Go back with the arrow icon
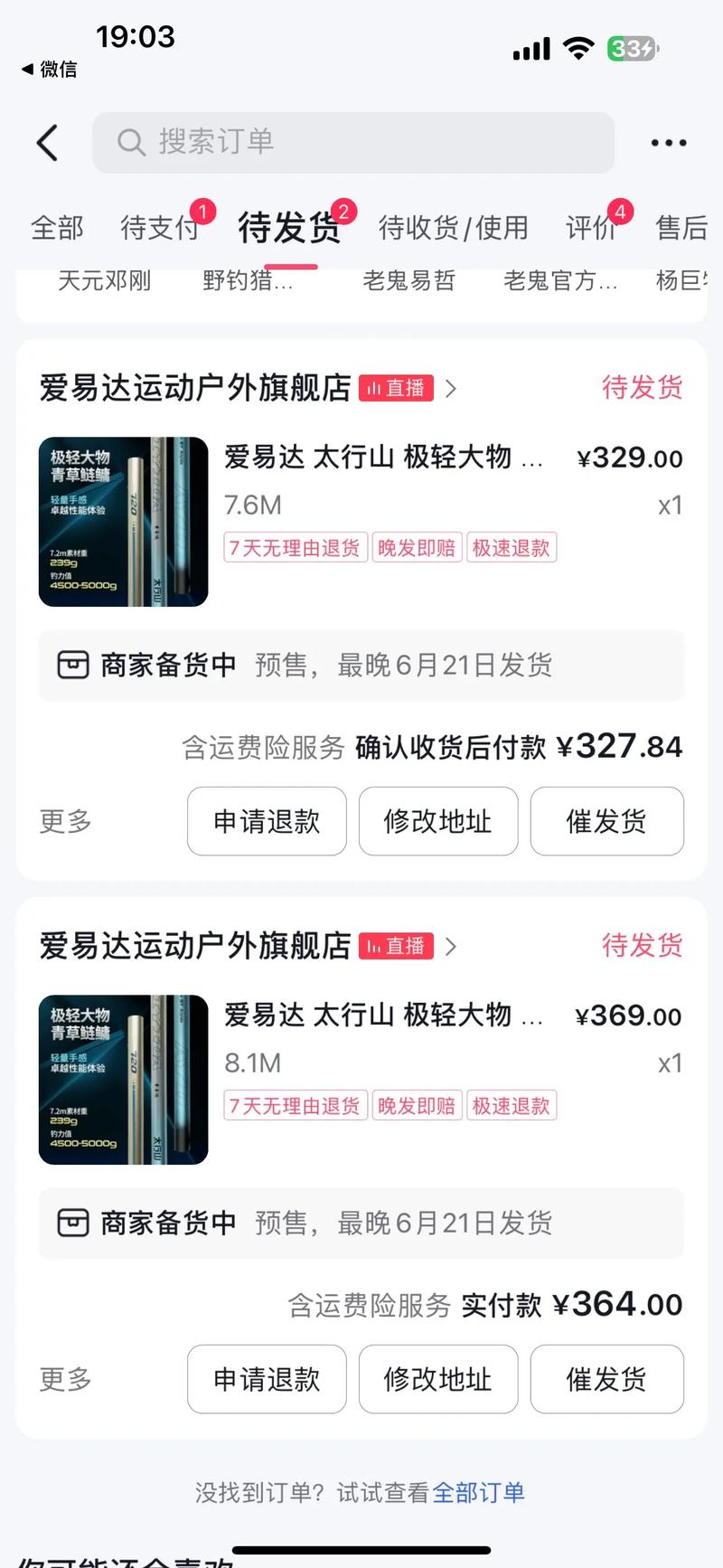The height and width of the screenshot is (1568, 723). point(47,143)
